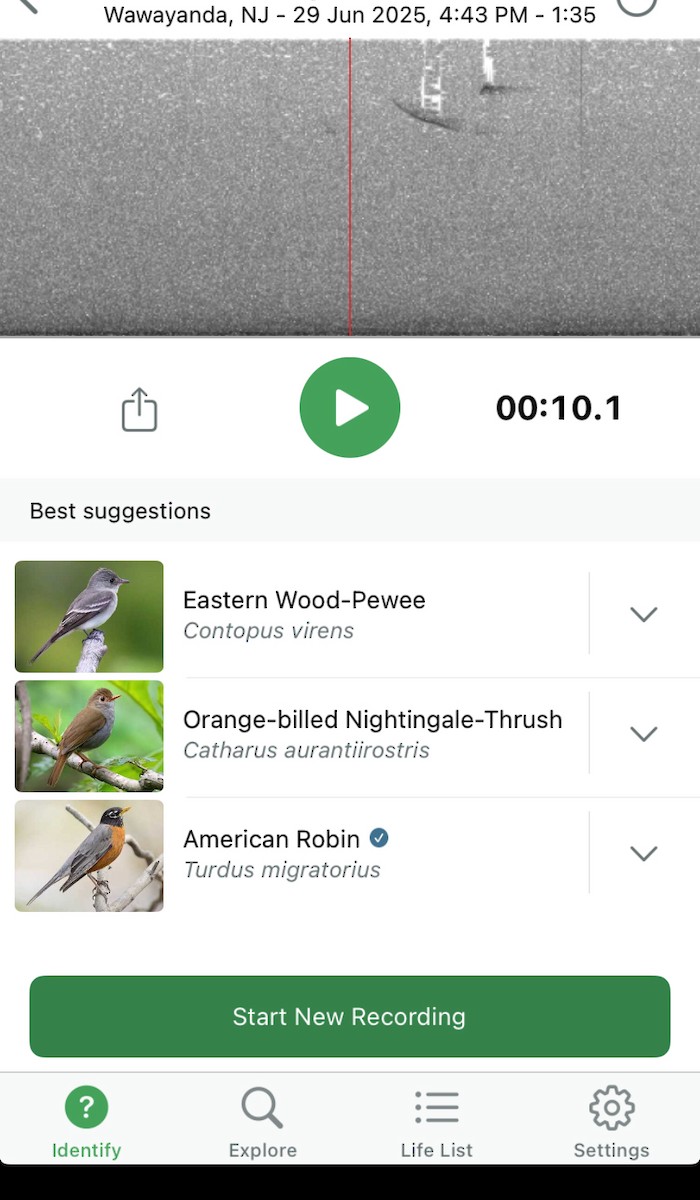This screenshot has height=1200, width=700.
Task: Expand Eastern Wood-Pewee details chevron
Action: 644,614
